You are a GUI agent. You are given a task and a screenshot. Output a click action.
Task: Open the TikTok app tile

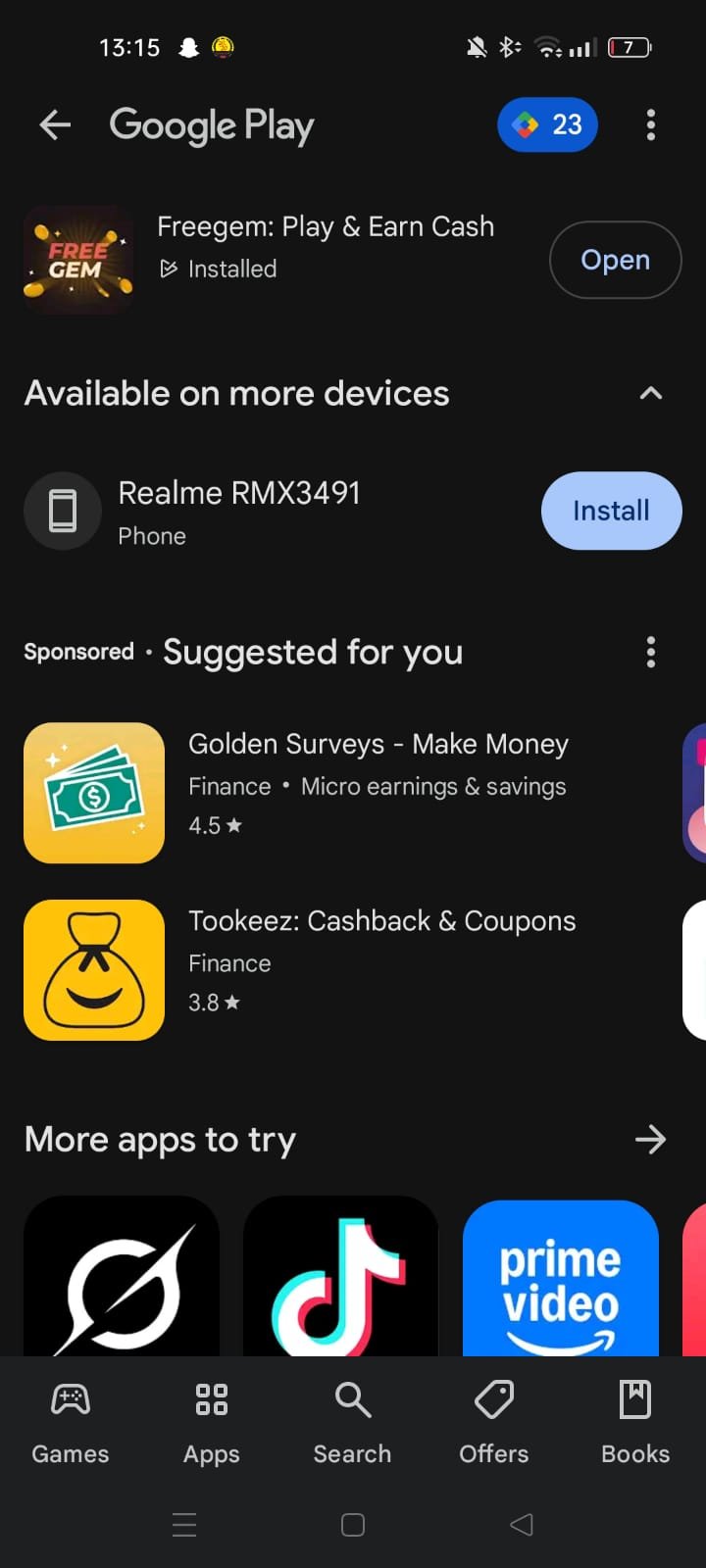tap(340, 1279)
